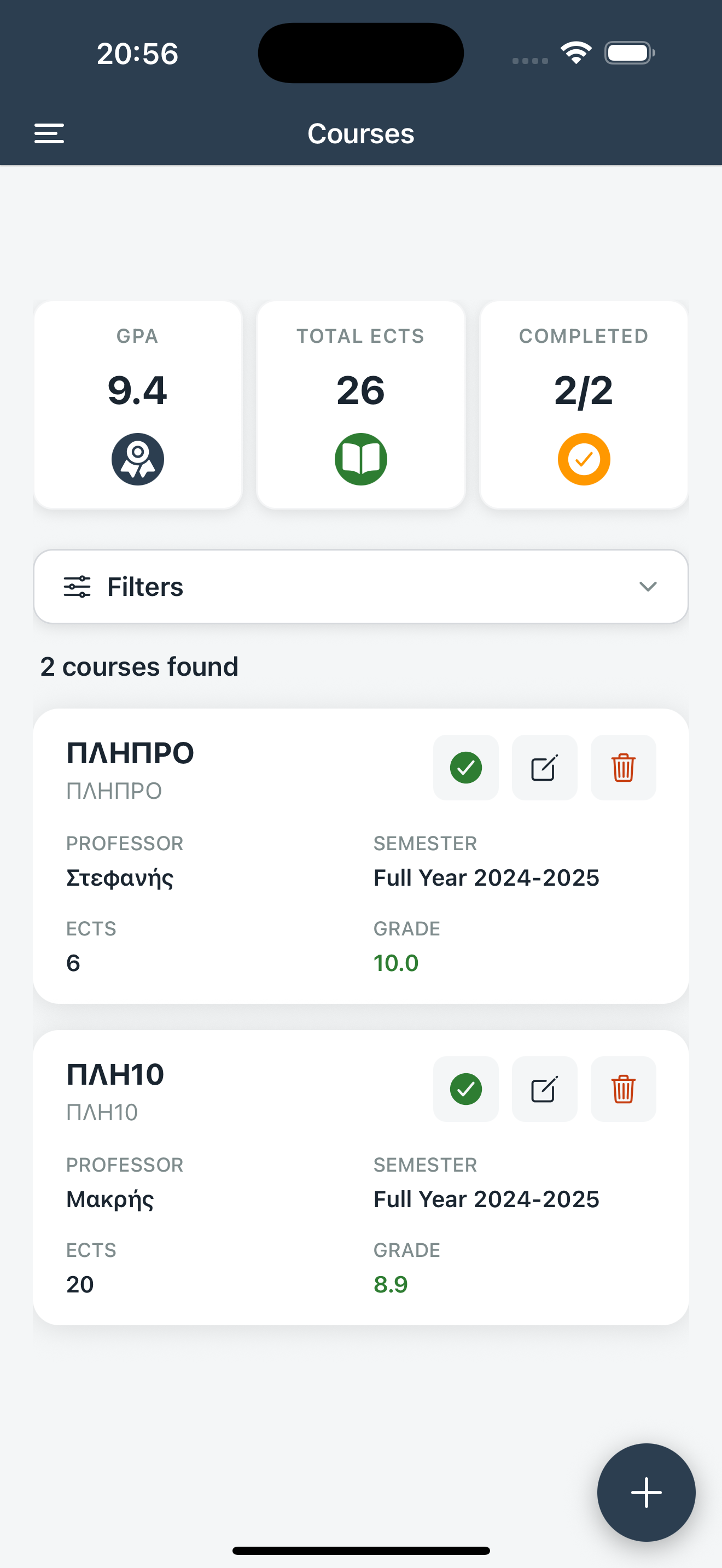This screenshot has height=1568, width=722.
Task: Delete the ΠΛΗ10 course
Action: pos(623,1089)
